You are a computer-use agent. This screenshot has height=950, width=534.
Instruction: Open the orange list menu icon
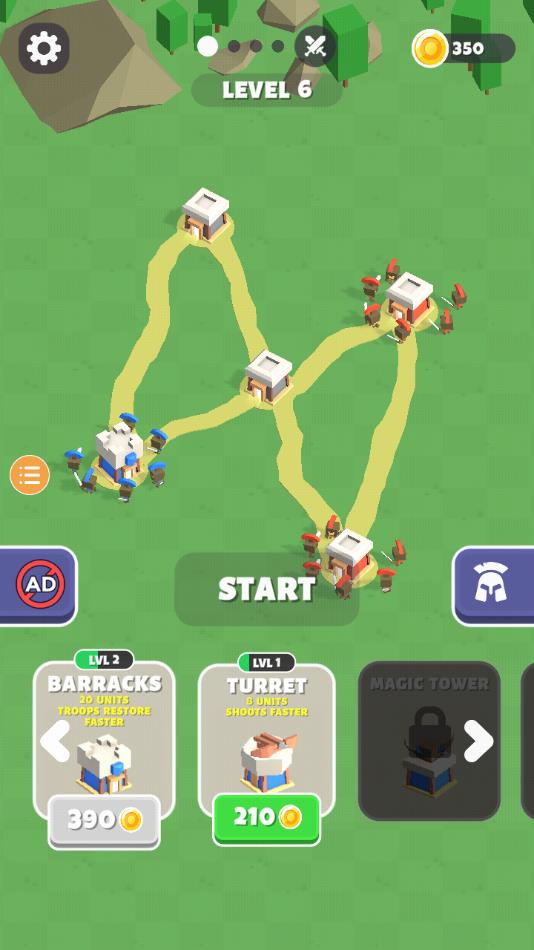point(30,475)
